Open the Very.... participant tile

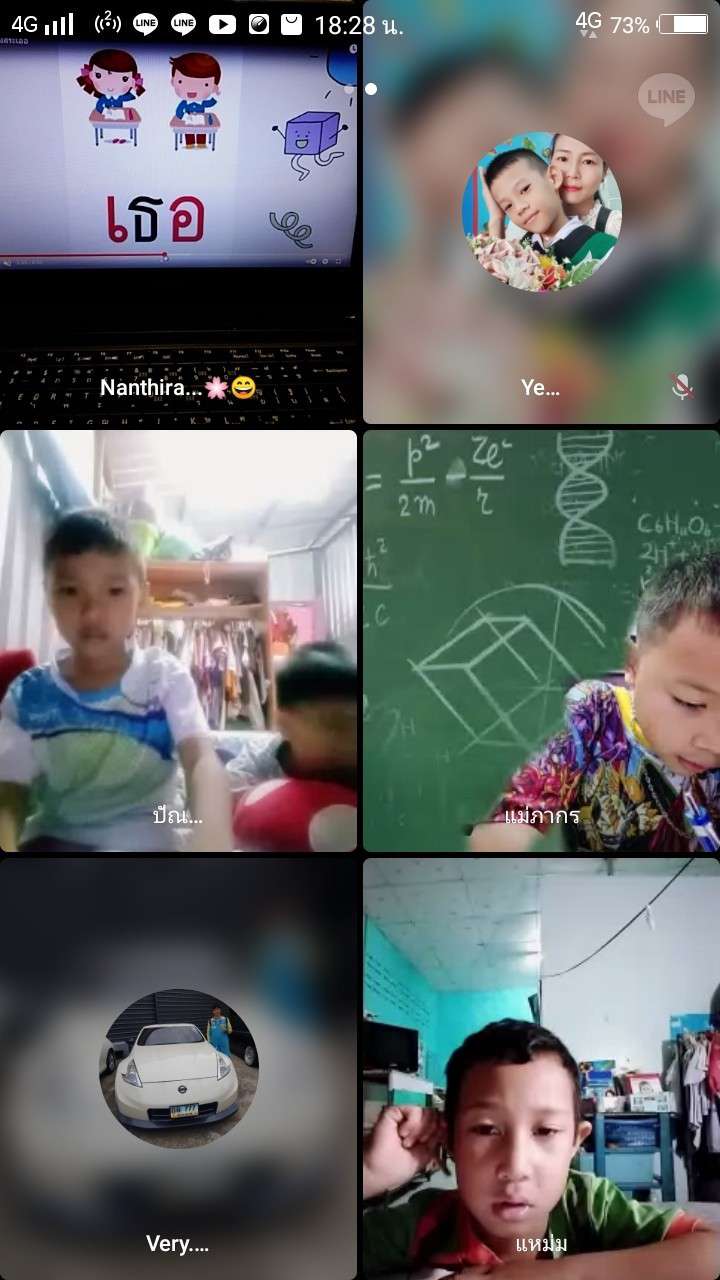click(178, 1068)
